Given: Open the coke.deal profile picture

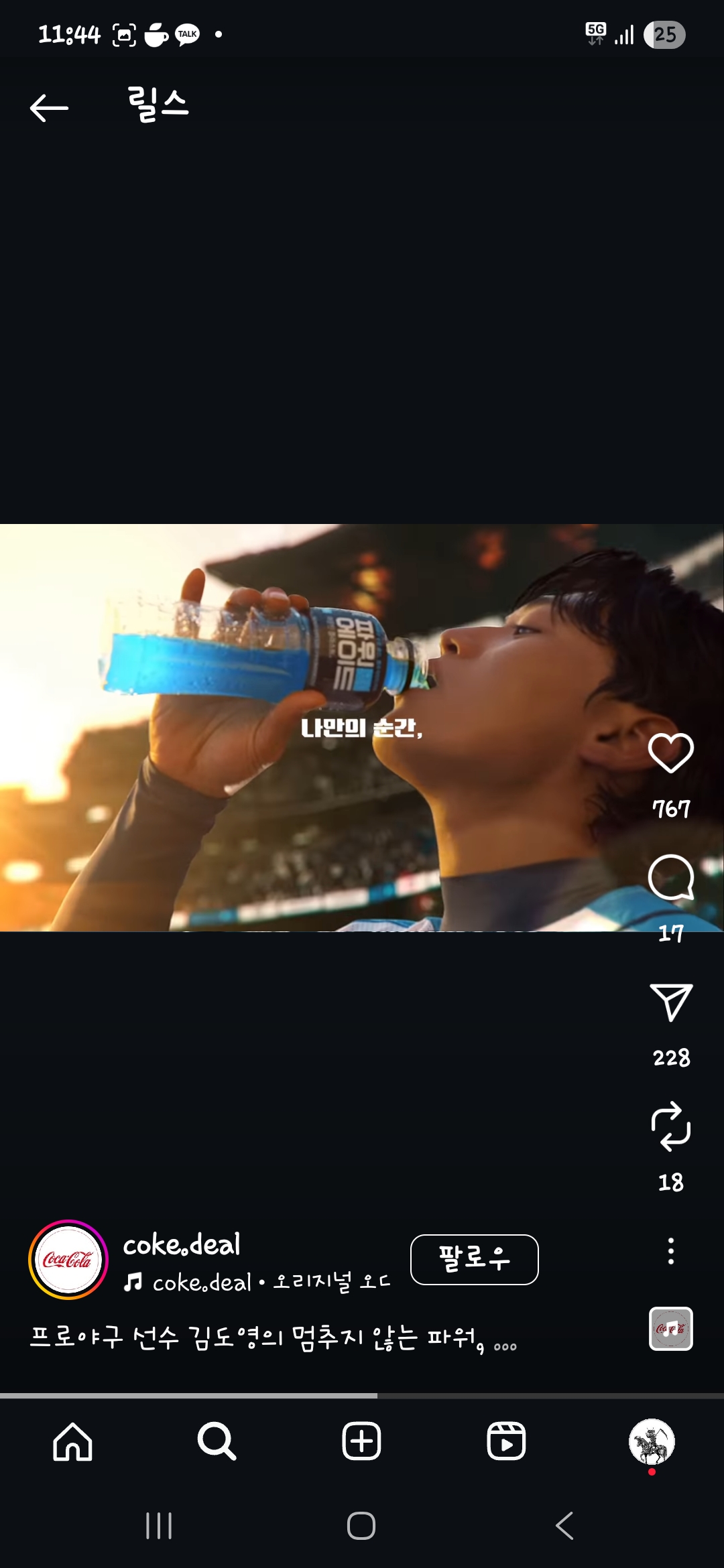Looking at the screenshot, I should (68, 1260).
